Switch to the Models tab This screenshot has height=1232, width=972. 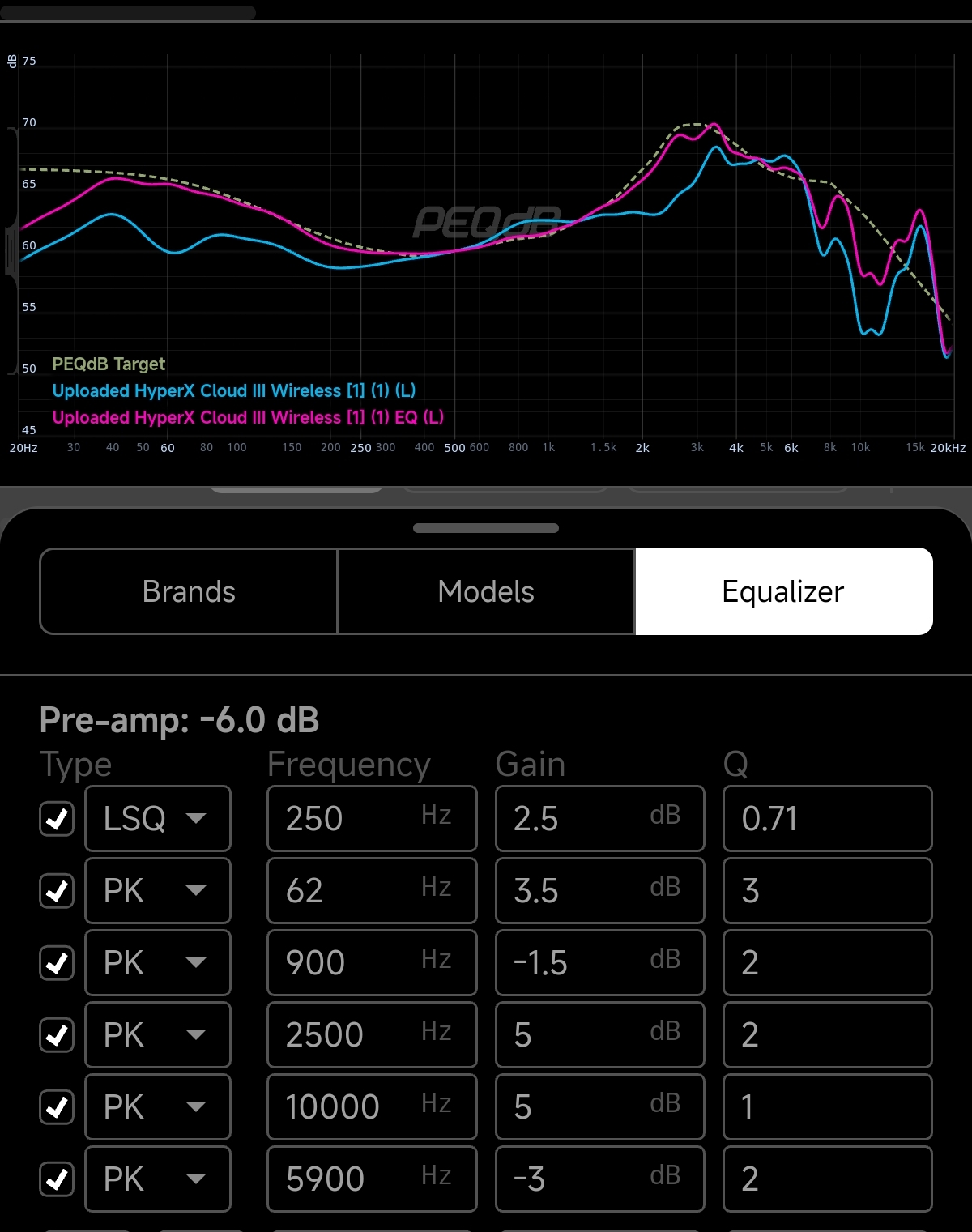click(x=486, y=591)
